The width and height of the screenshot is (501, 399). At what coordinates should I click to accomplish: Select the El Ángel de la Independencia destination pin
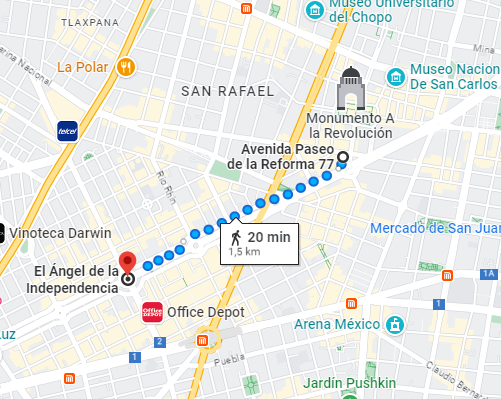pyautogui.click(x=128, y=265)
